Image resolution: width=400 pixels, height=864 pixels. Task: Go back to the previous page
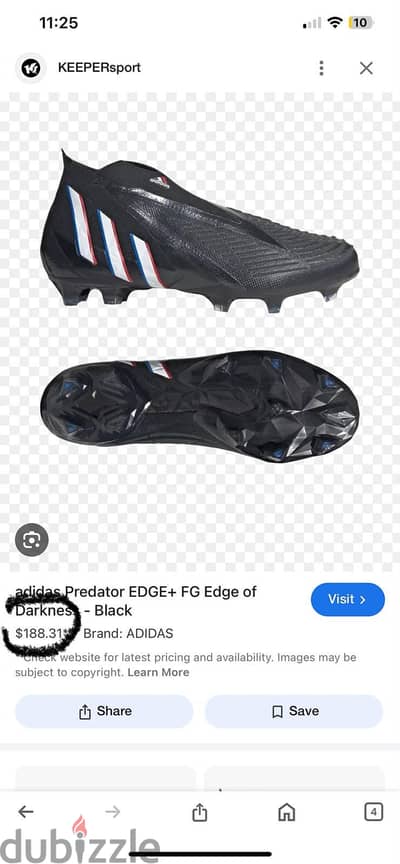coord(26,811)
